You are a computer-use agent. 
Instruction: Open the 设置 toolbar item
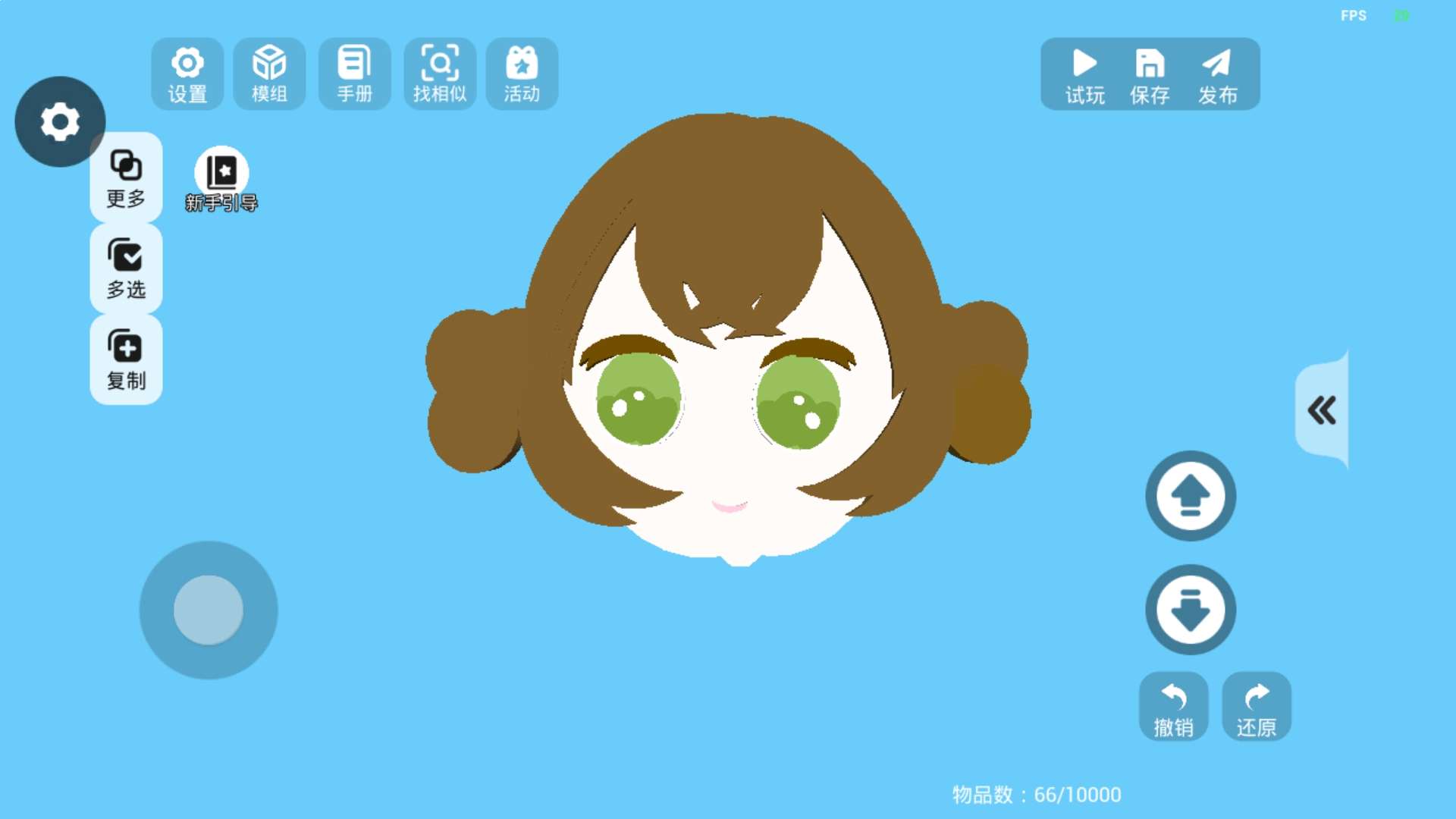pos(187,74)
